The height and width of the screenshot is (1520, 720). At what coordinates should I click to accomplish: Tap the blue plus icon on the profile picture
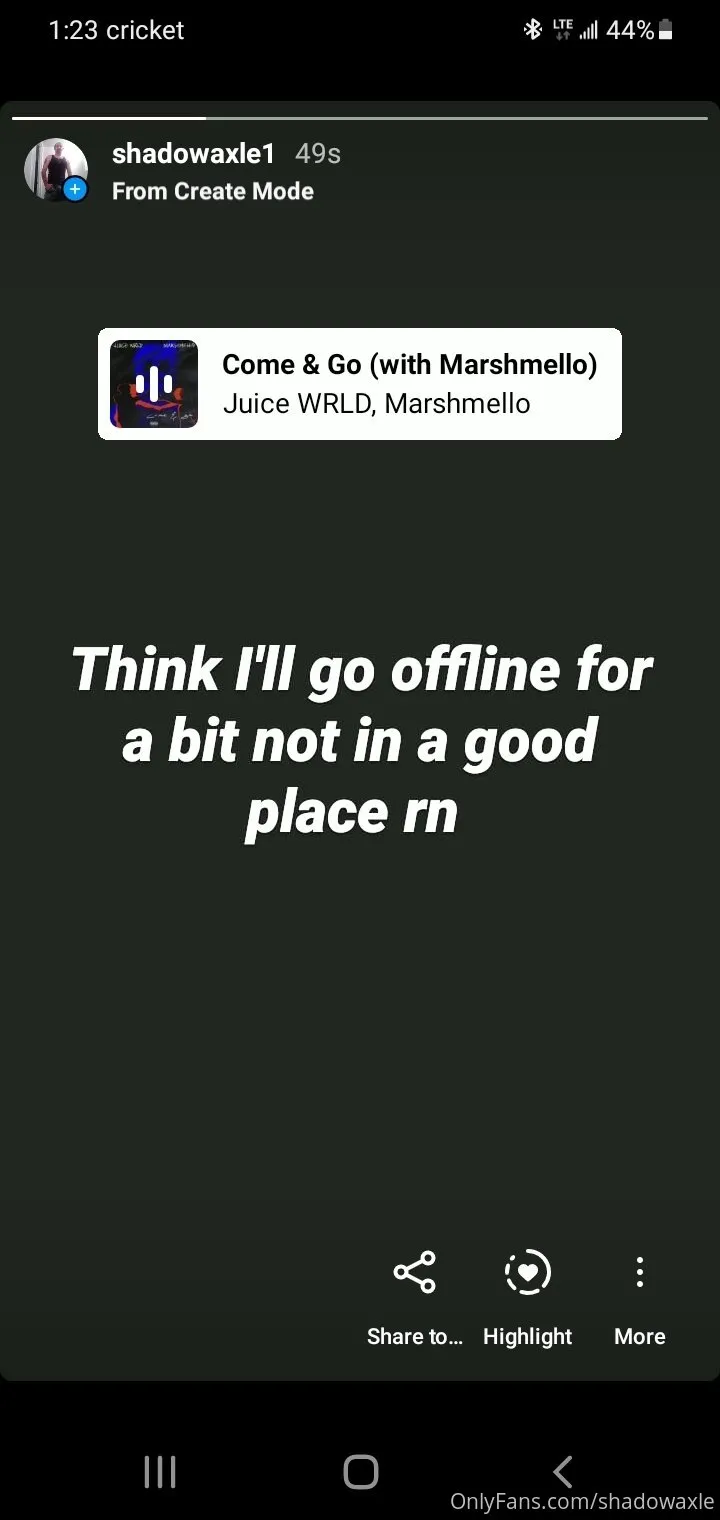(74, 190)
